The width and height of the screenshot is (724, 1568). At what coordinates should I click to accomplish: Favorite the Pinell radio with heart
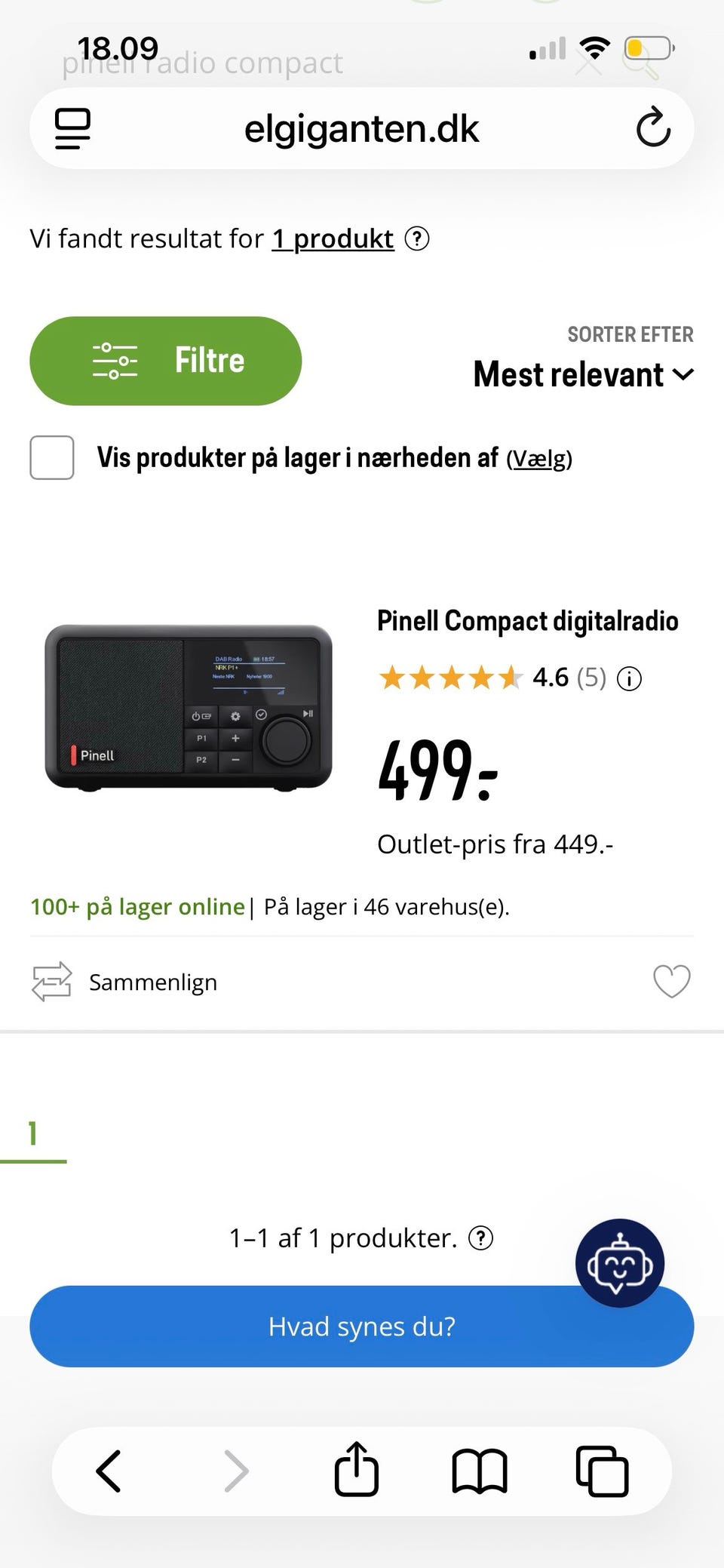click(670, 982)
